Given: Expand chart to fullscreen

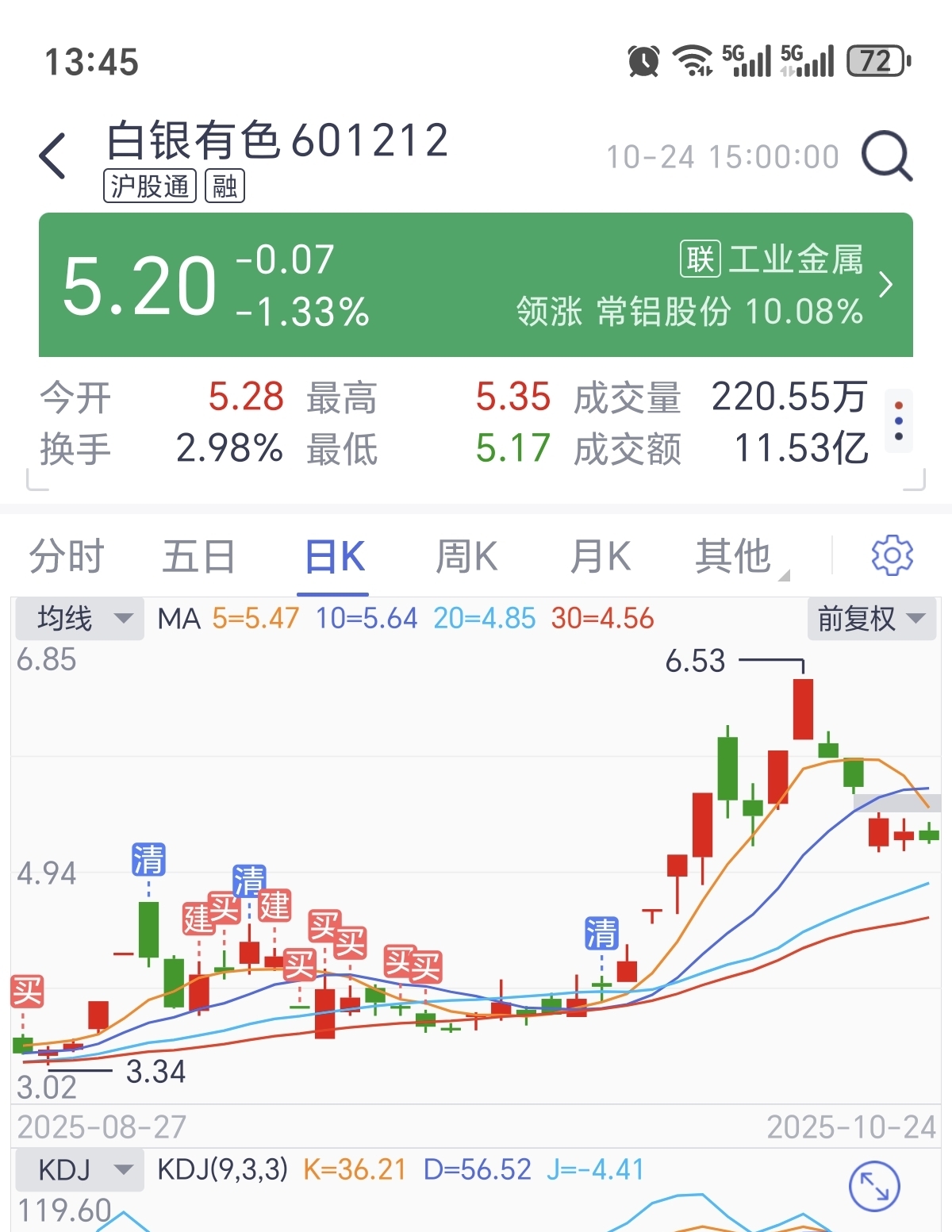Looking at the screenshot, I should click(x=874, y=1187).
